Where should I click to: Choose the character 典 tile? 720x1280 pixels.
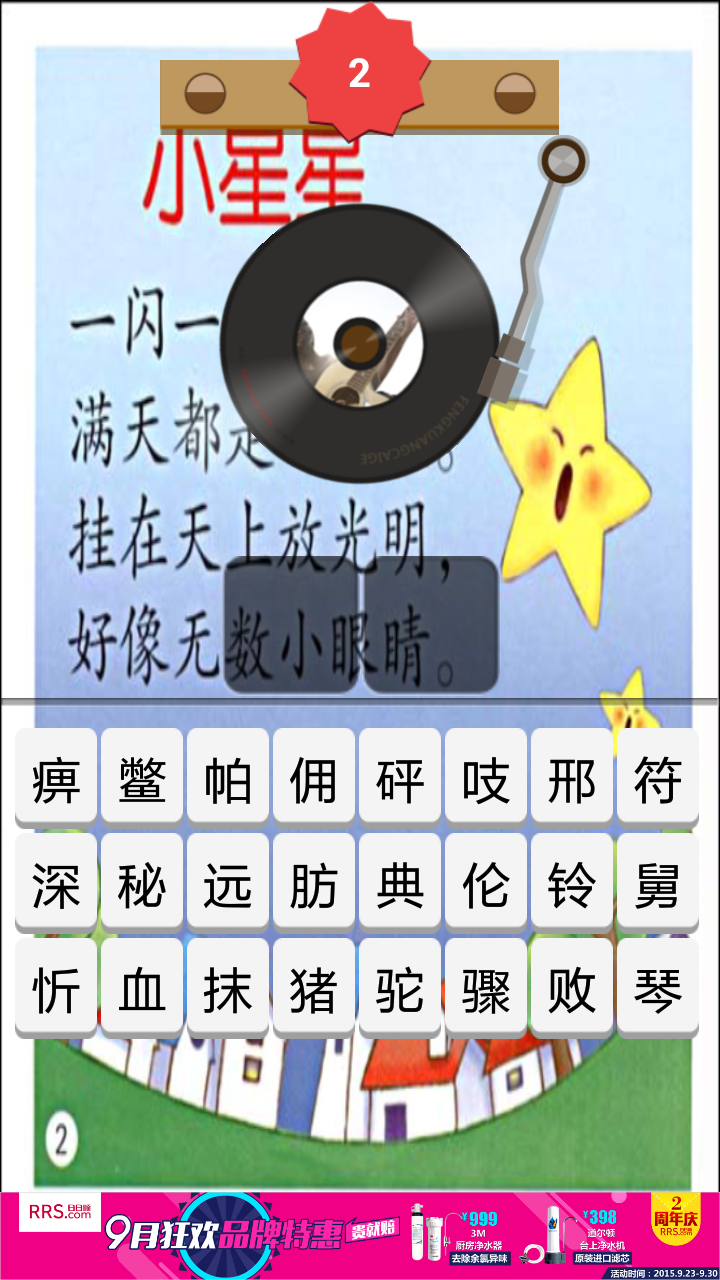tap(400, 884)
